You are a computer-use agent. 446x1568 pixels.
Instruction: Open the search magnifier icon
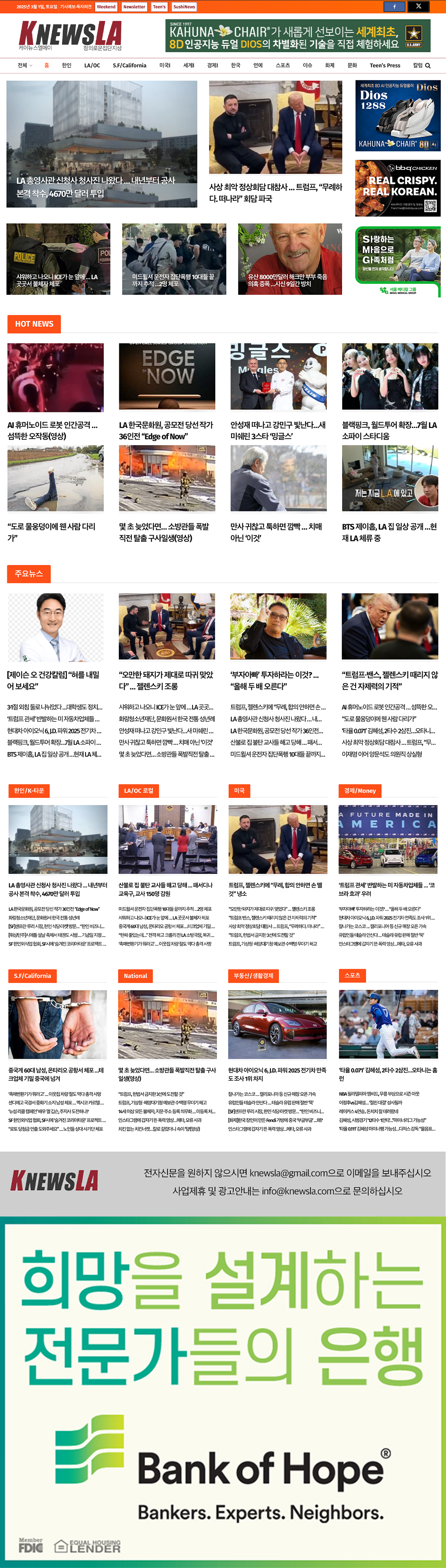pyautogui.click(x=428, y=66)
